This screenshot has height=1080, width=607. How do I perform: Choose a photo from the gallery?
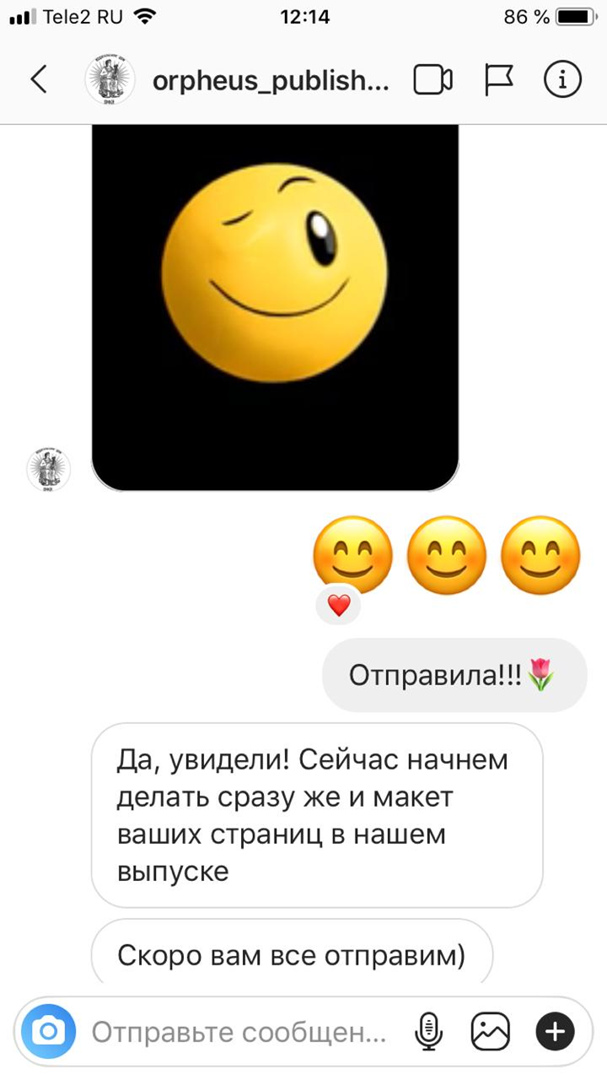click(491, 1031)
